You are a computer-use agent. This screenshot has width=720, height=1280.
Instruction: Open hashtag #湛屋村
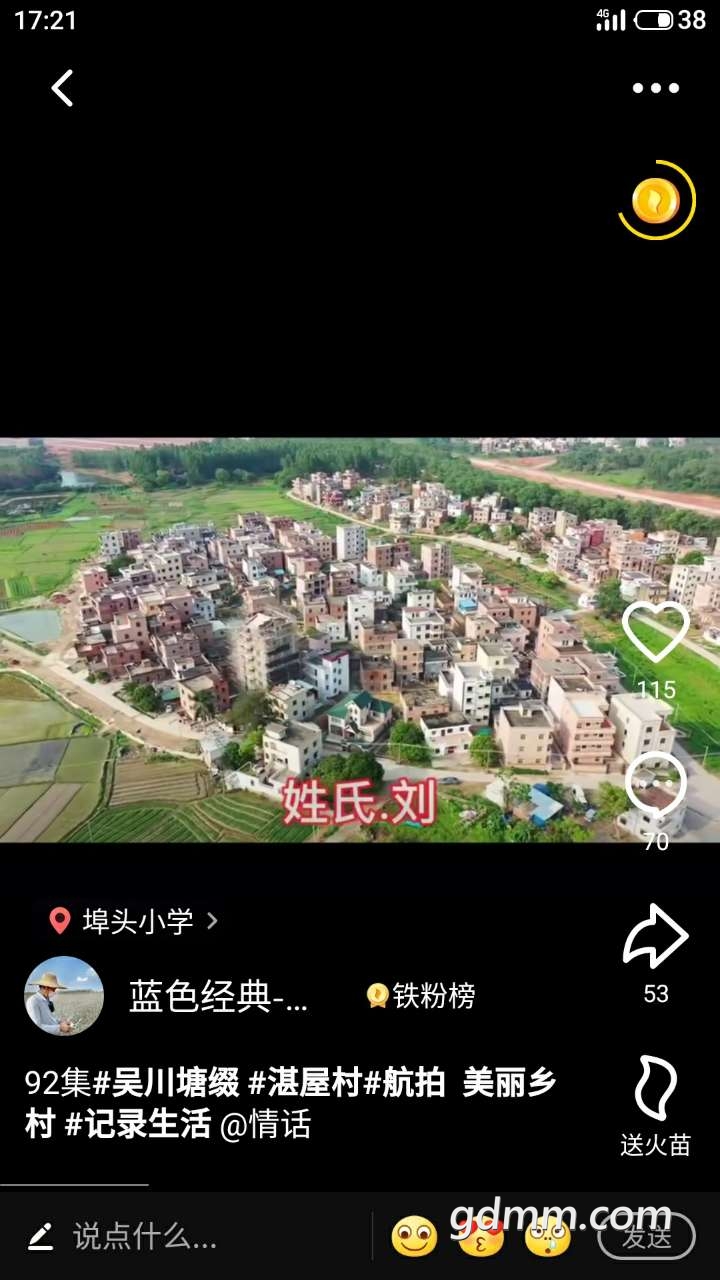click(x=304, y=1083)
